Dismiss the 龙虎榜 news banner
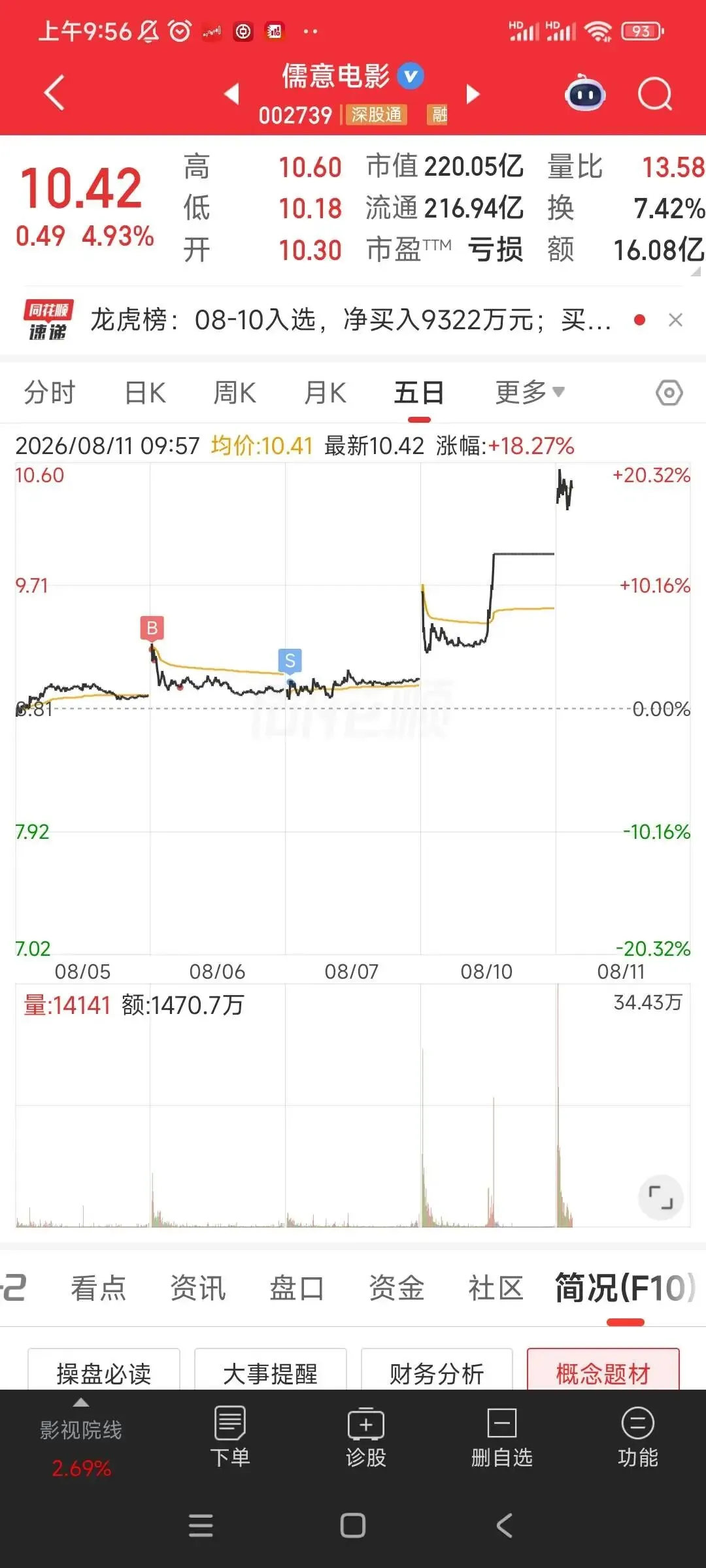The height and width of the screenshot is (1568, 706). pyautogui.click(x=675, y=319)
